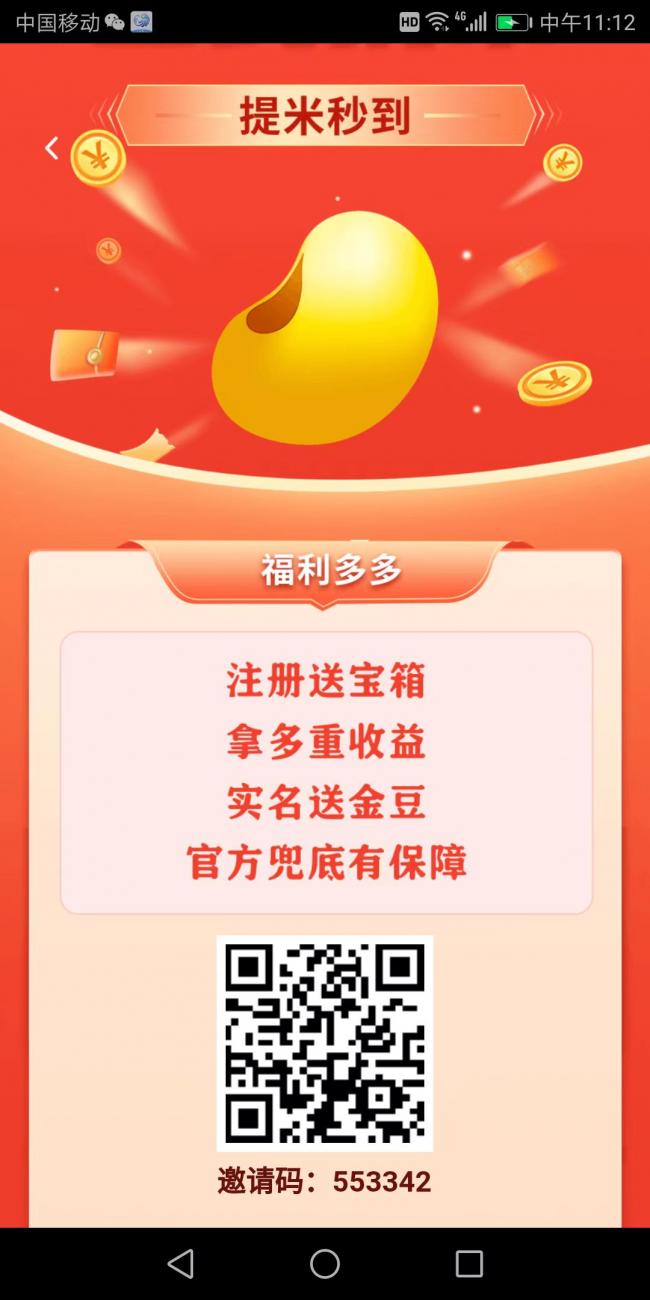Viewport: 650px width, 1300px height.
Task: Go back using the top-left arrow
Action: click(x=52, y=148)
